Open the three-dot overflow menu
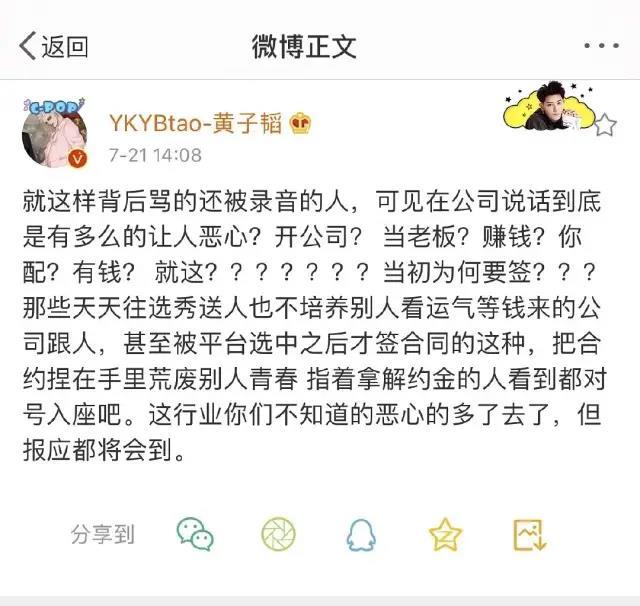Screen dimensions: 640x606 pos(600,46)
